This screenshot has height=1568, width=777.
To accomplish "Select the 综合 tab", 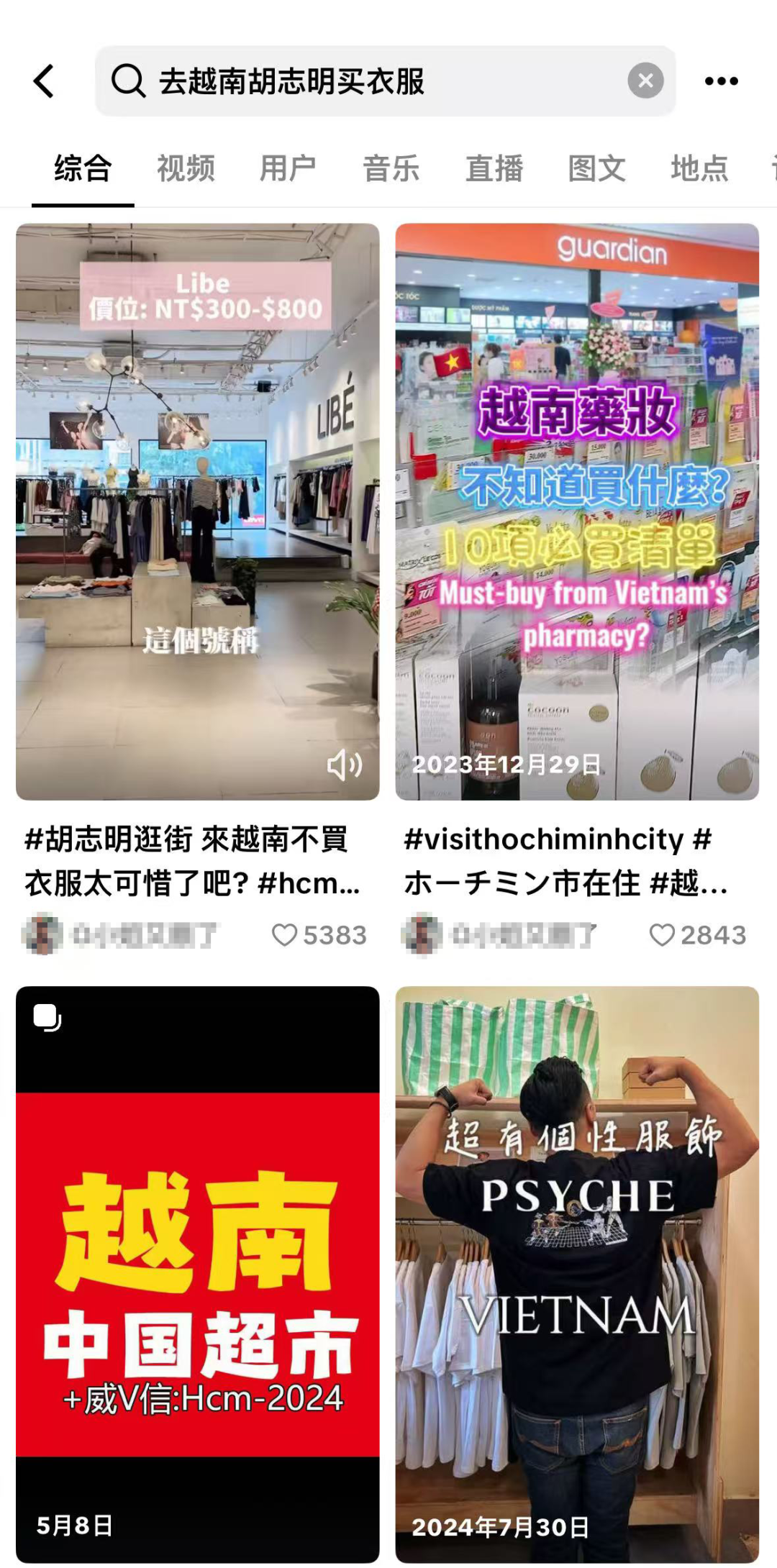I will click(x=83, y=170).
